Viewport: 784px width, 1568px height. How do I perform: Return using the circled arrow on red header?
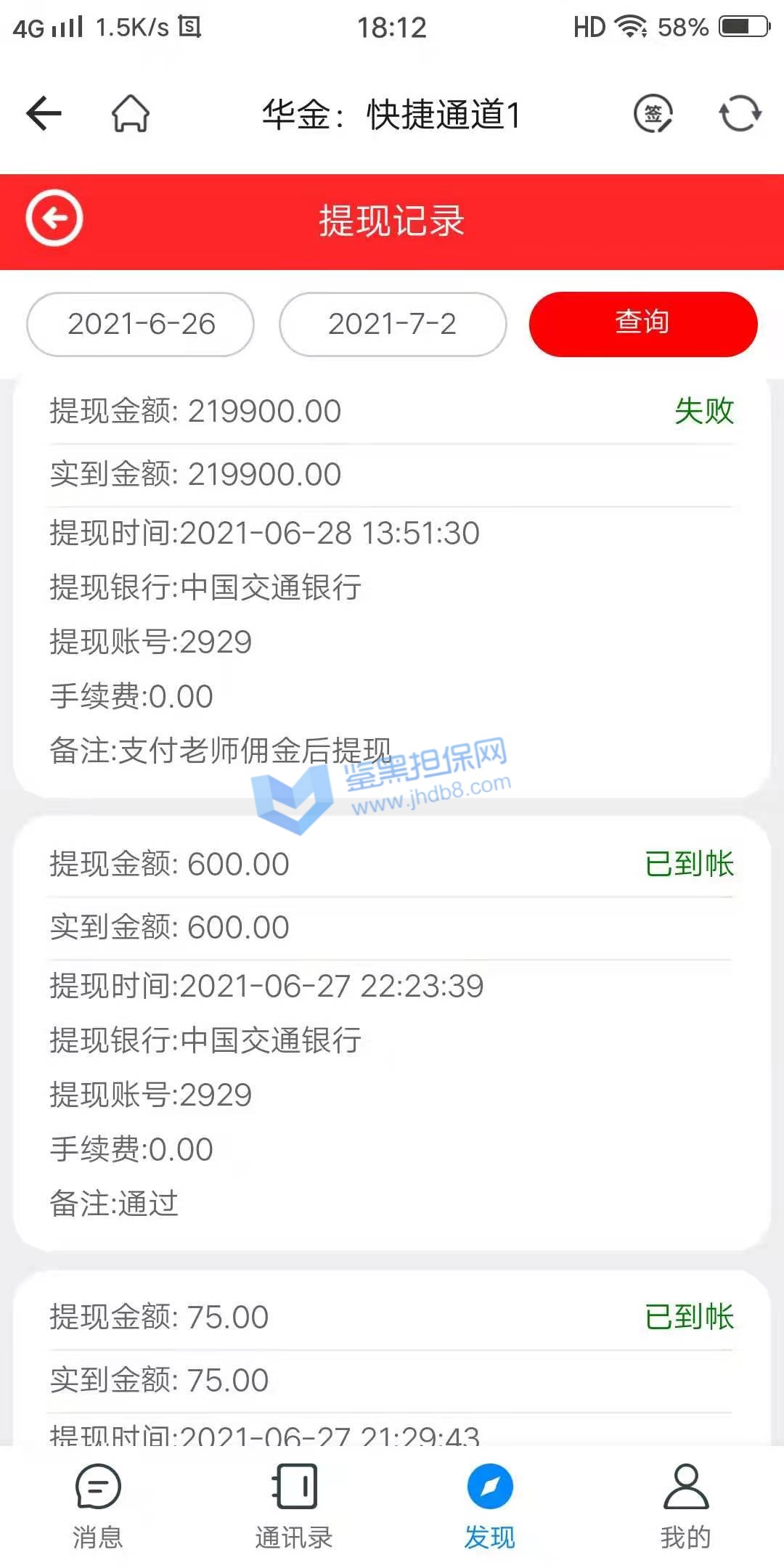(x=54, y=219)
